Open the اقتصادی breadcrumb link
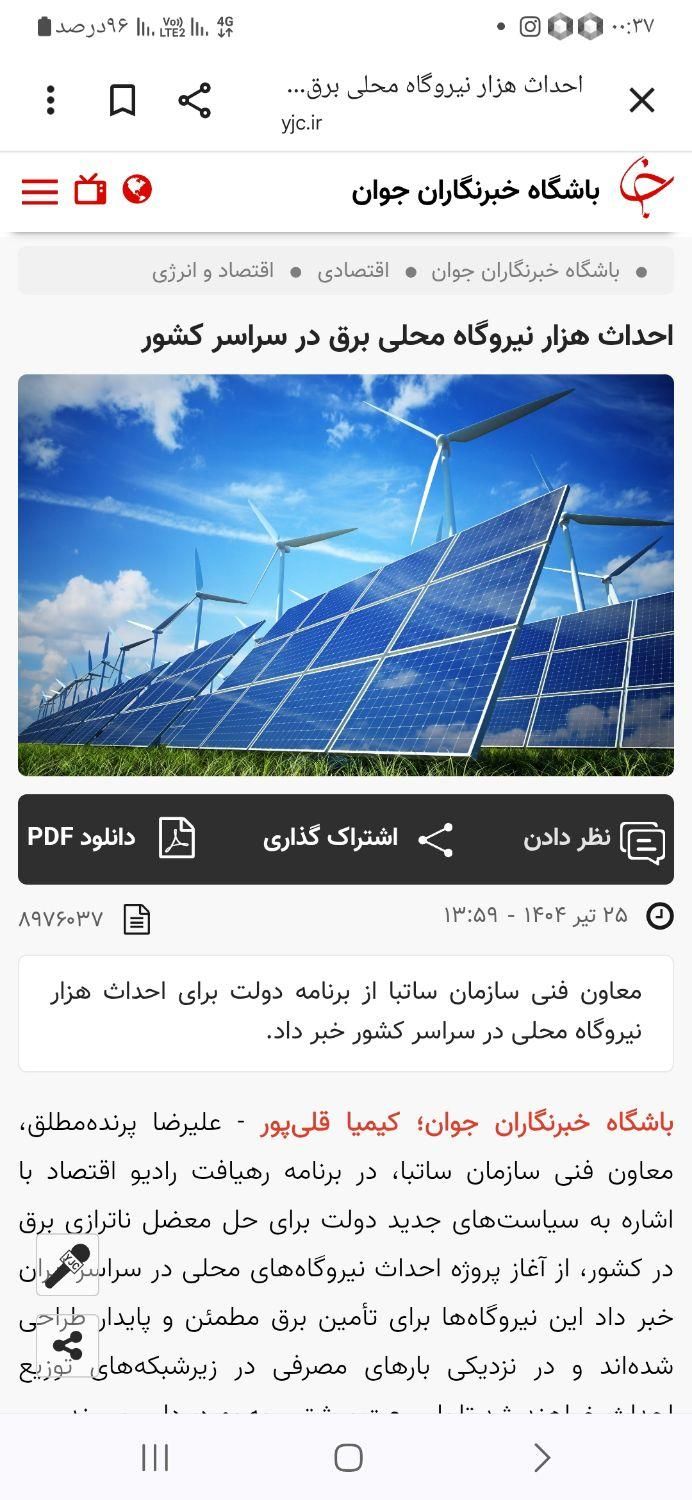The width and height of the screenshot is (692, 1500). point(353,271)
